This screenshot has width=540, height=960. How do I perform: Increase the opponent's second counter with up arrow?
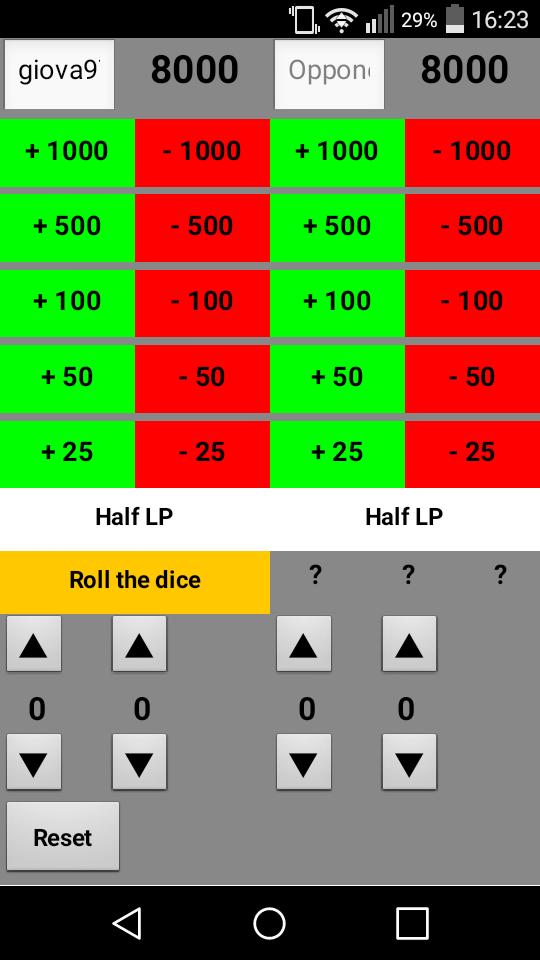pos(410,643)
